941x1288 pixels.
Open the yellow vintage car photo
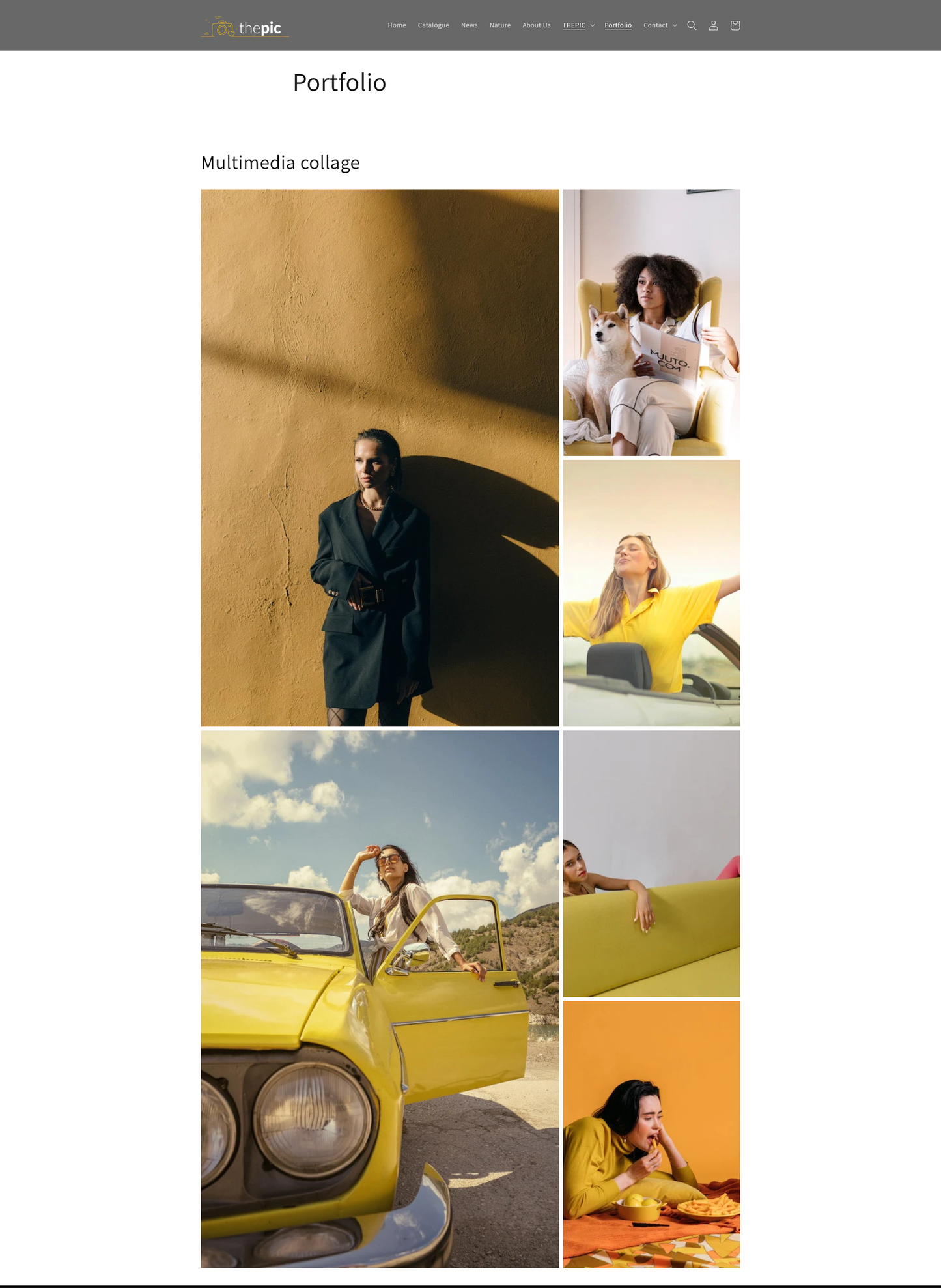tap(380, 999)
